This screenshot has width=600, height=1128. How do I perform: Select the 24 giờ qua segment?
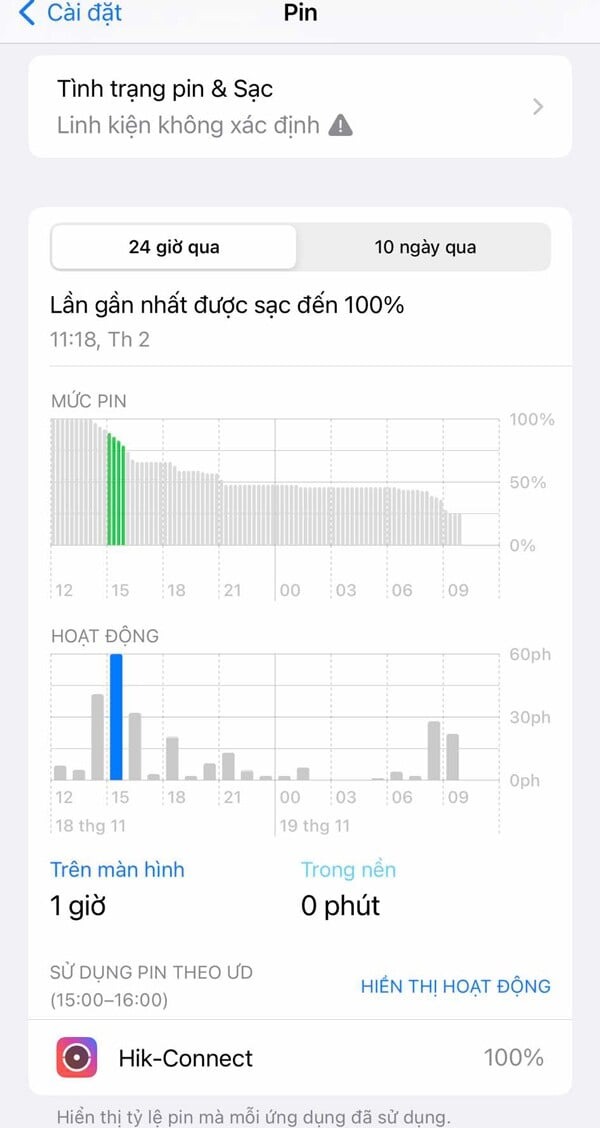[174, 247]
